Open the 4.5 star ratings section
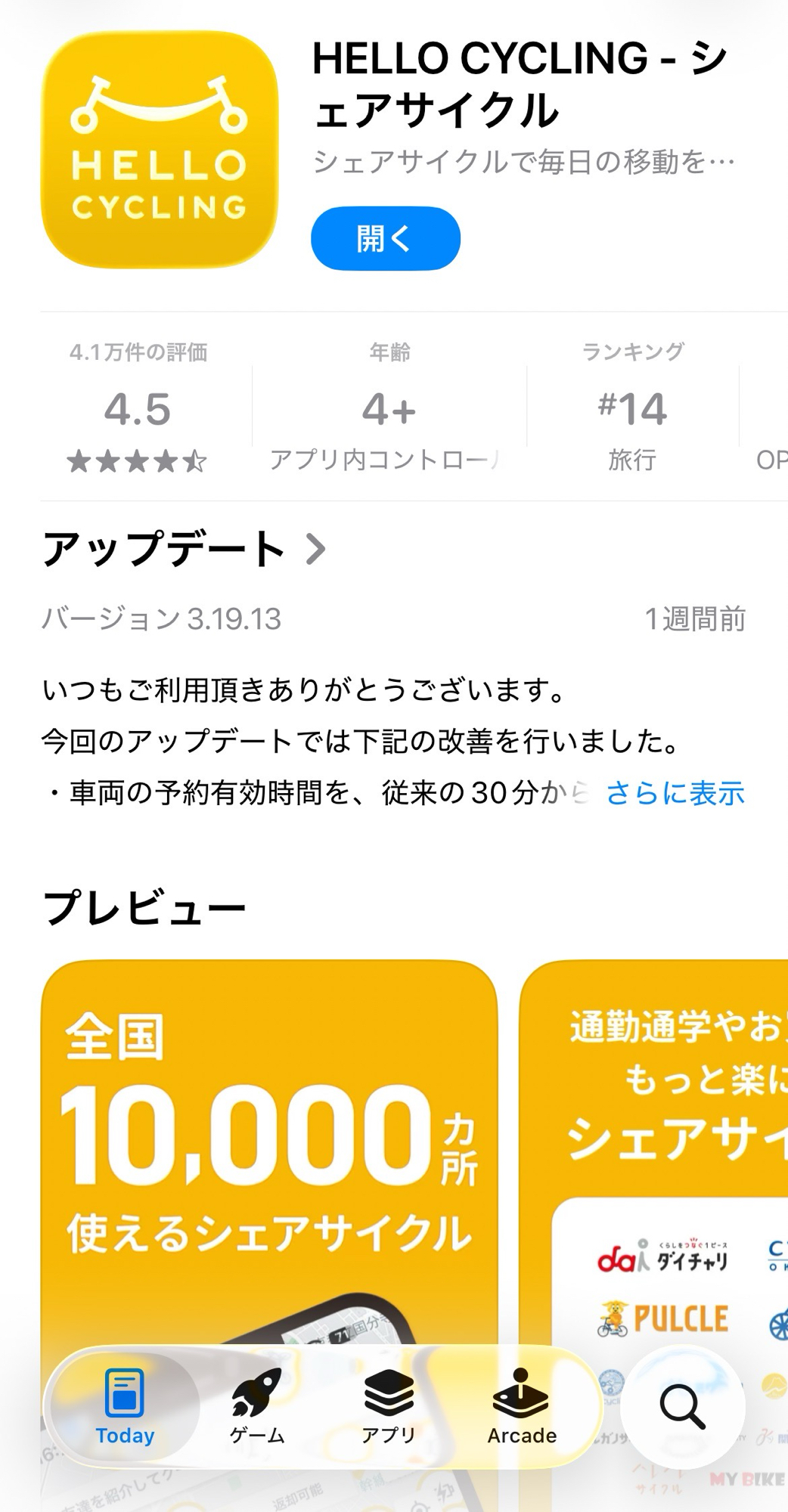 tap(138, 410)
